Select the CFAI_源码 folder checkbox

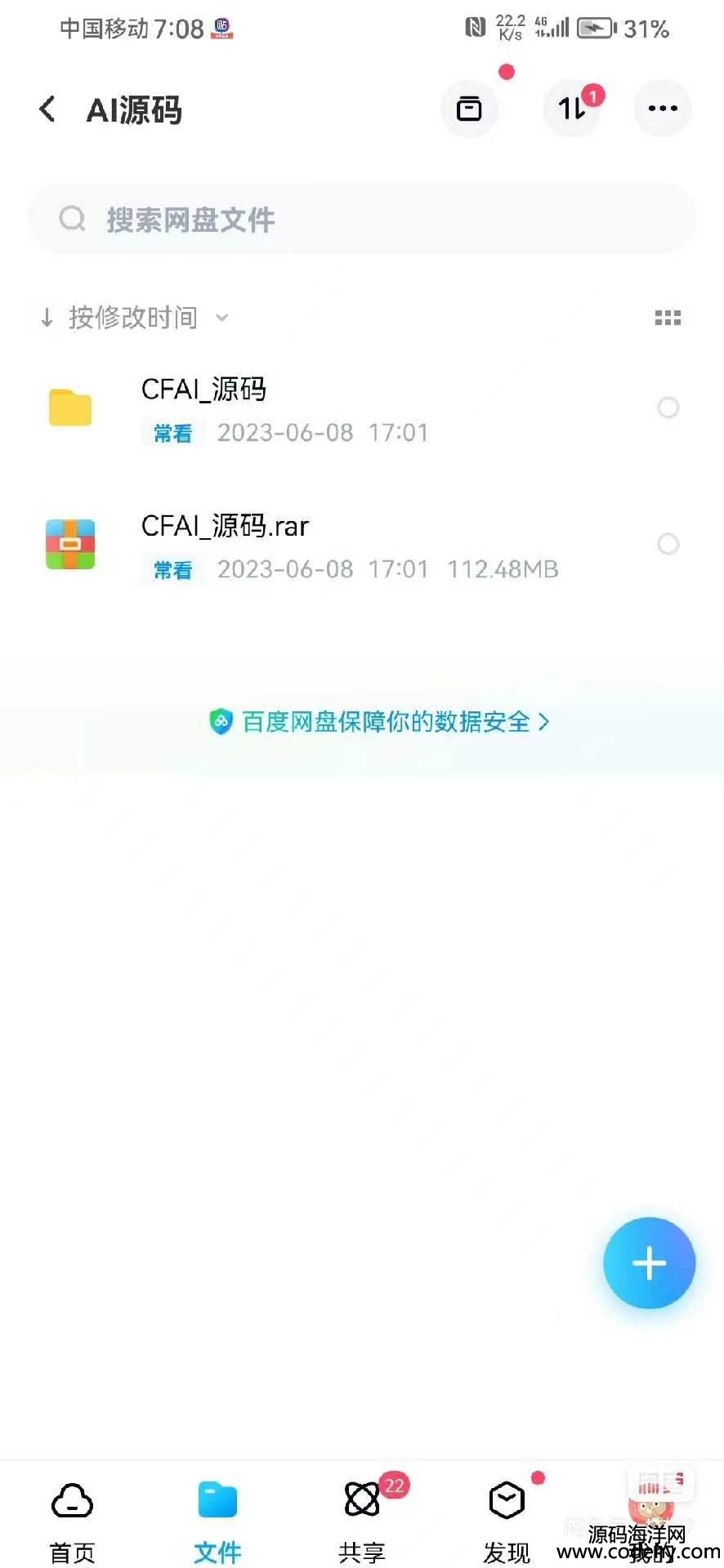click(668, 408)
